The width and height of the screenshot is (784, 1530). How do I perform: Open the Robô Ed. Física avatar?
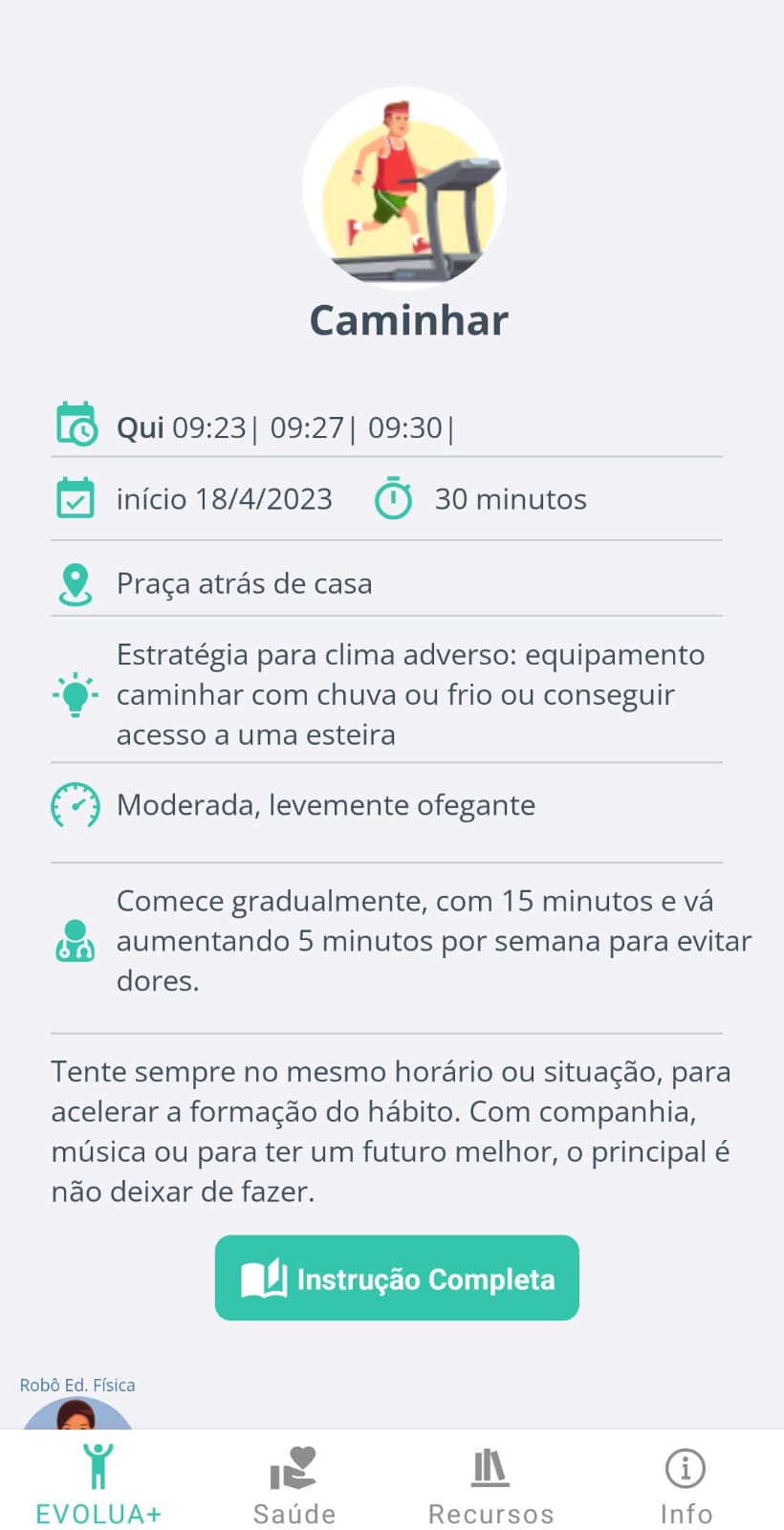[x=76, y=1413]
